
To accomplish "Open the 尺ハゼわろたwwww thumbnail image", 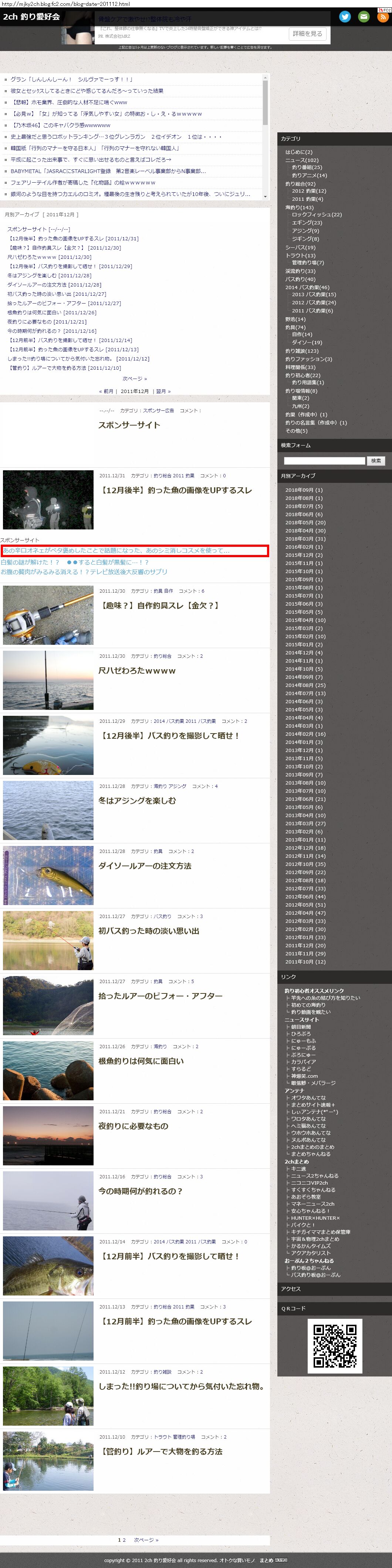I will [x=48, y=680].
